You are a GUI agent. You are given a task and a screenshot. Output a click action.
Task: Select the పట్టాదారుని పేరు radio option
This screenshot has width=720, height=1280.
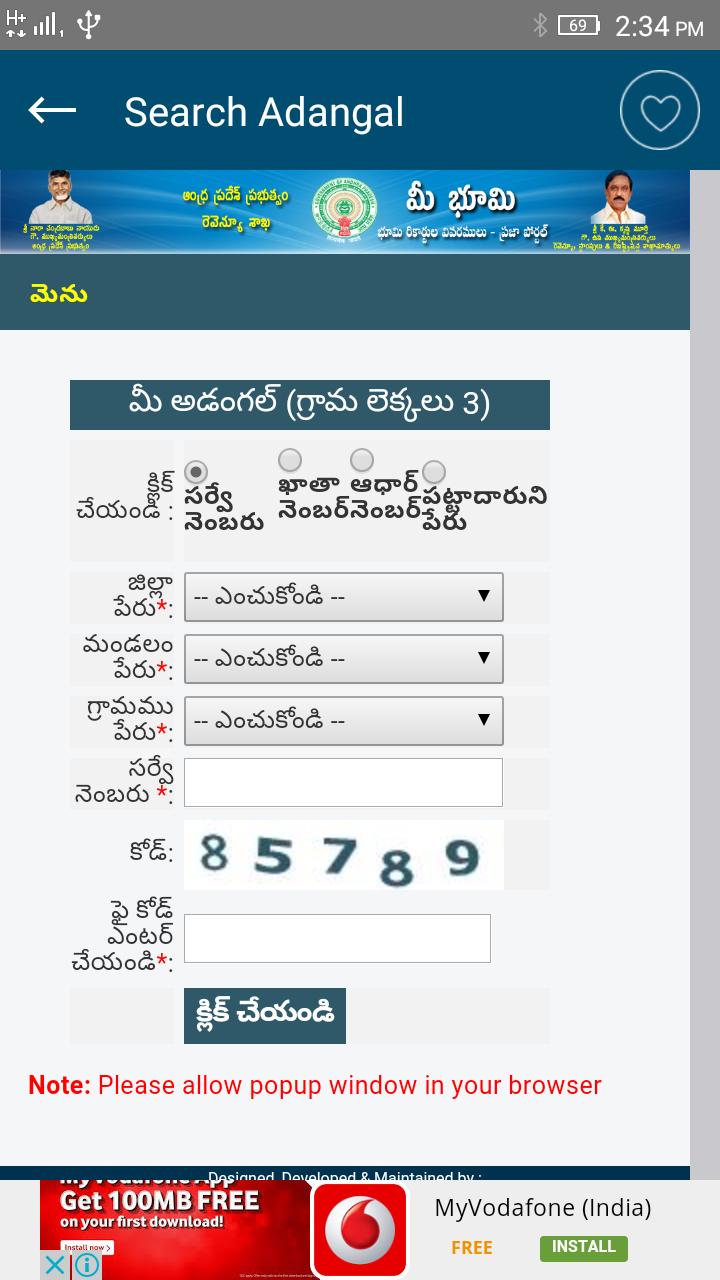(433, 471)
